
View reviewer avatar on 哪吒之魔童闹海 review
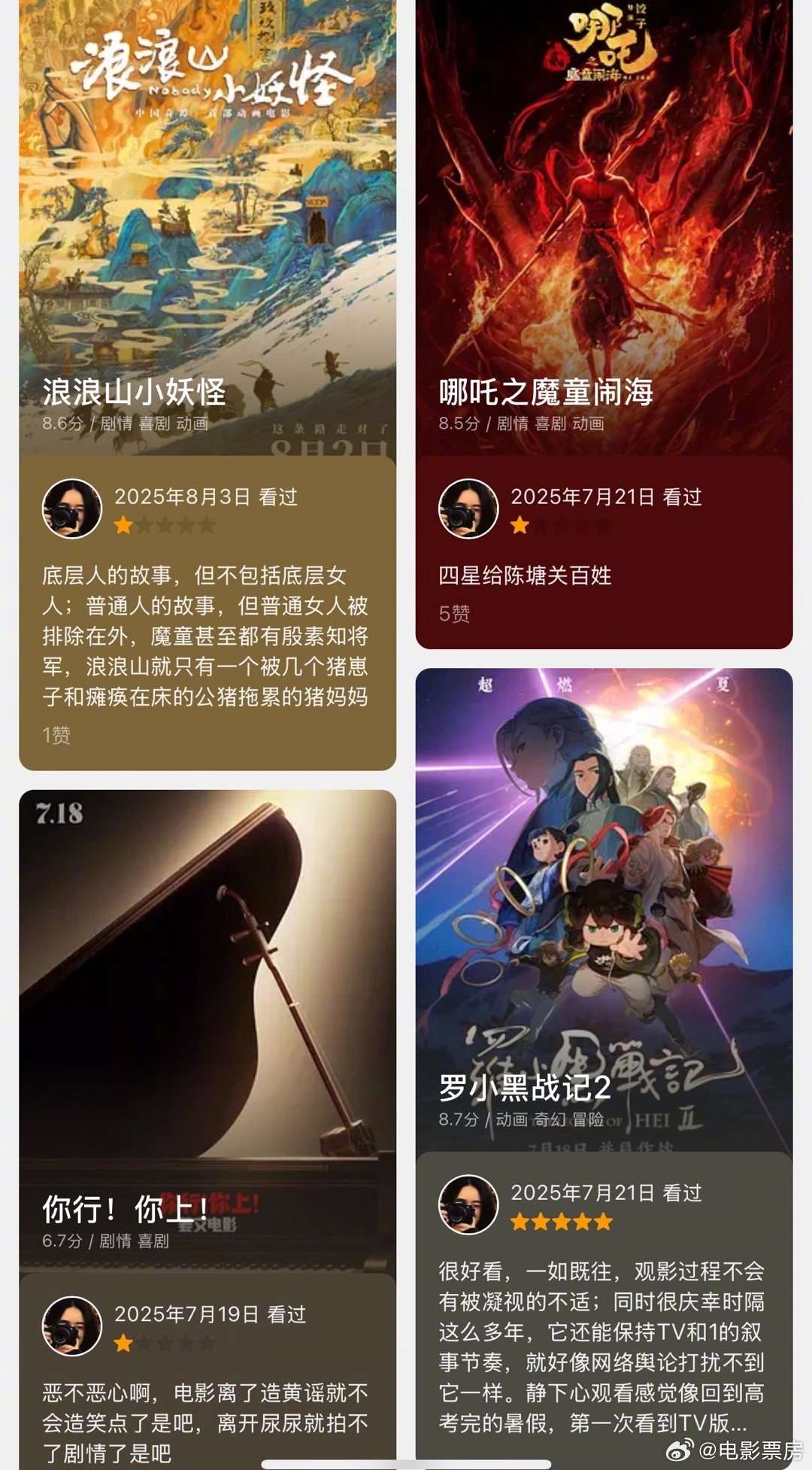[x=468, y=509]
